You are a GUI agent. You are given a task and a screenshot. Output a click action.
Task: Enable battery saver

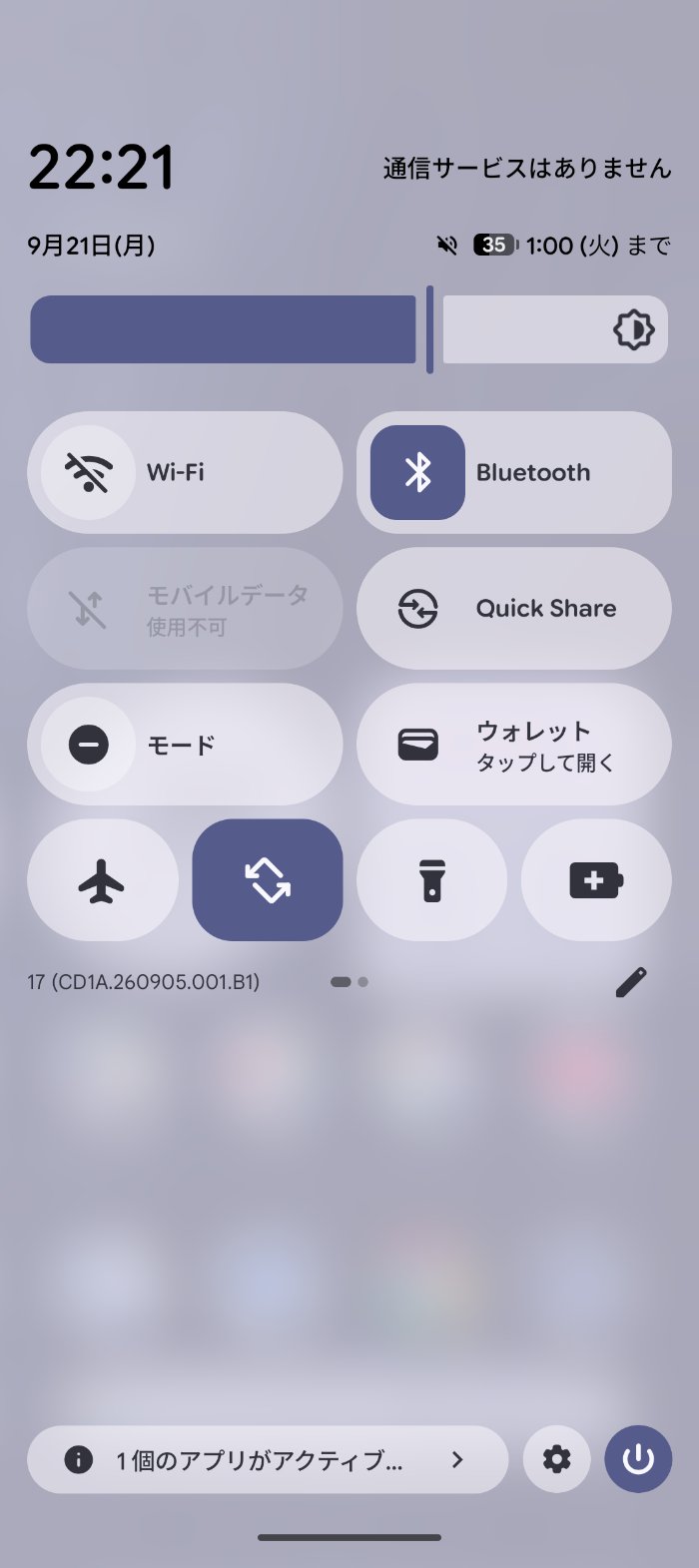click(x=596, y=880)
